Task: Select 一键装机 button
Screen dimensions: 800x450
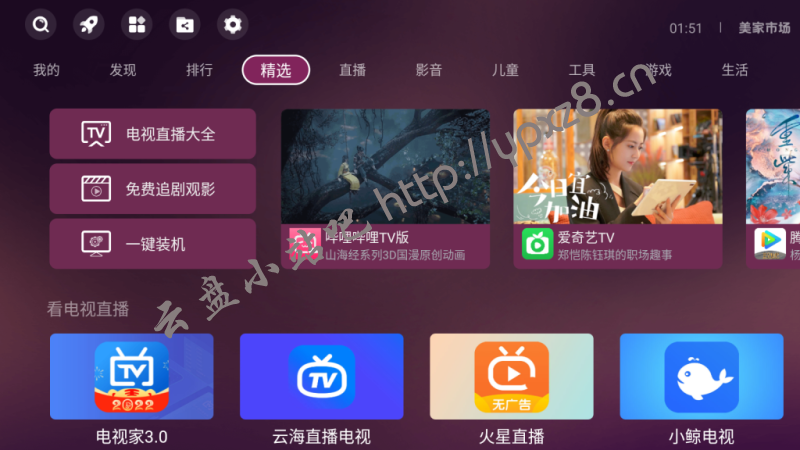Action: click(x=153, y=244)
